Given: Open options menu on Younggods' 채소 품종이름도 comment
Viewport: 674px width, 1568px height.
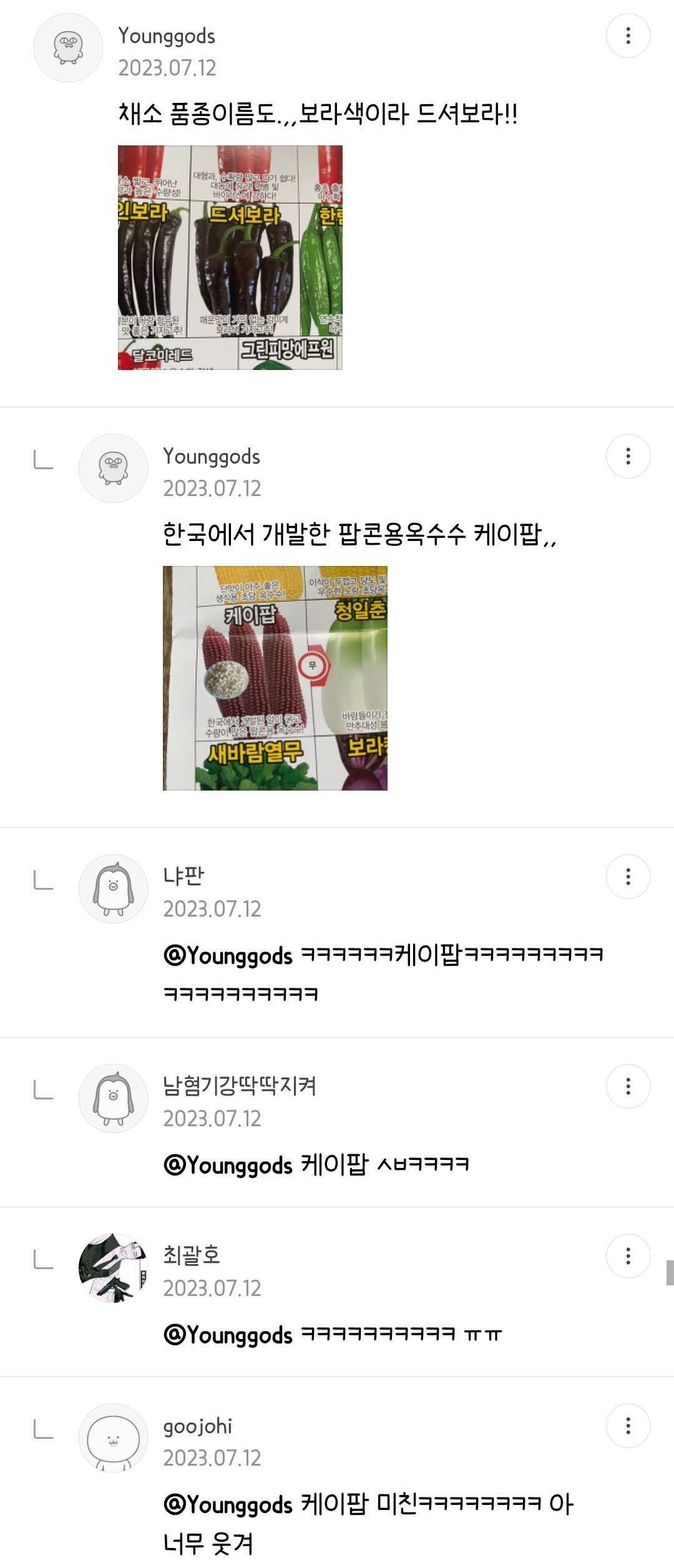Looking at the screenshot, I should 628,36.
